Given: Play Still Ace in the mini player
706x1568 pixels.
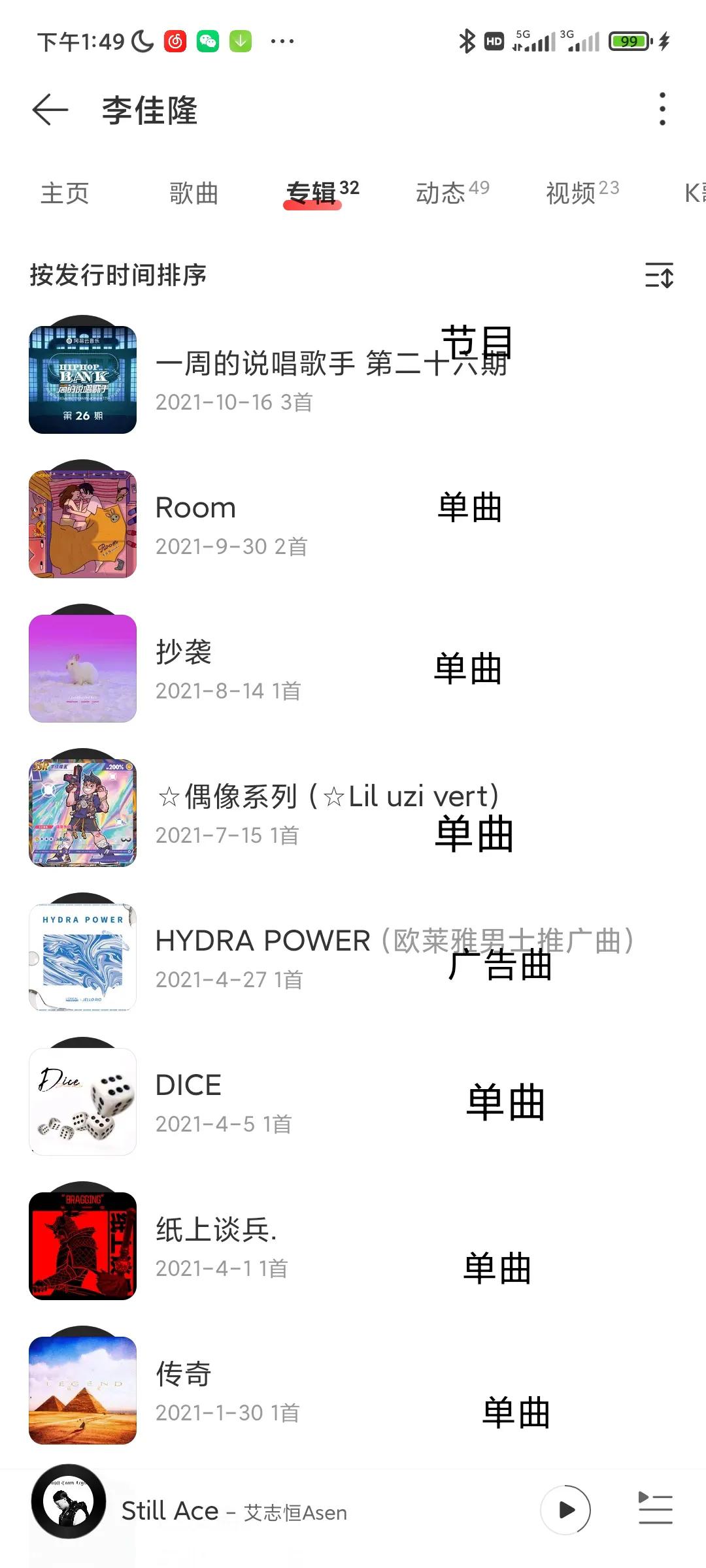Looking at the screenshot, I should pyautogui.click(x=565, y=1510).
